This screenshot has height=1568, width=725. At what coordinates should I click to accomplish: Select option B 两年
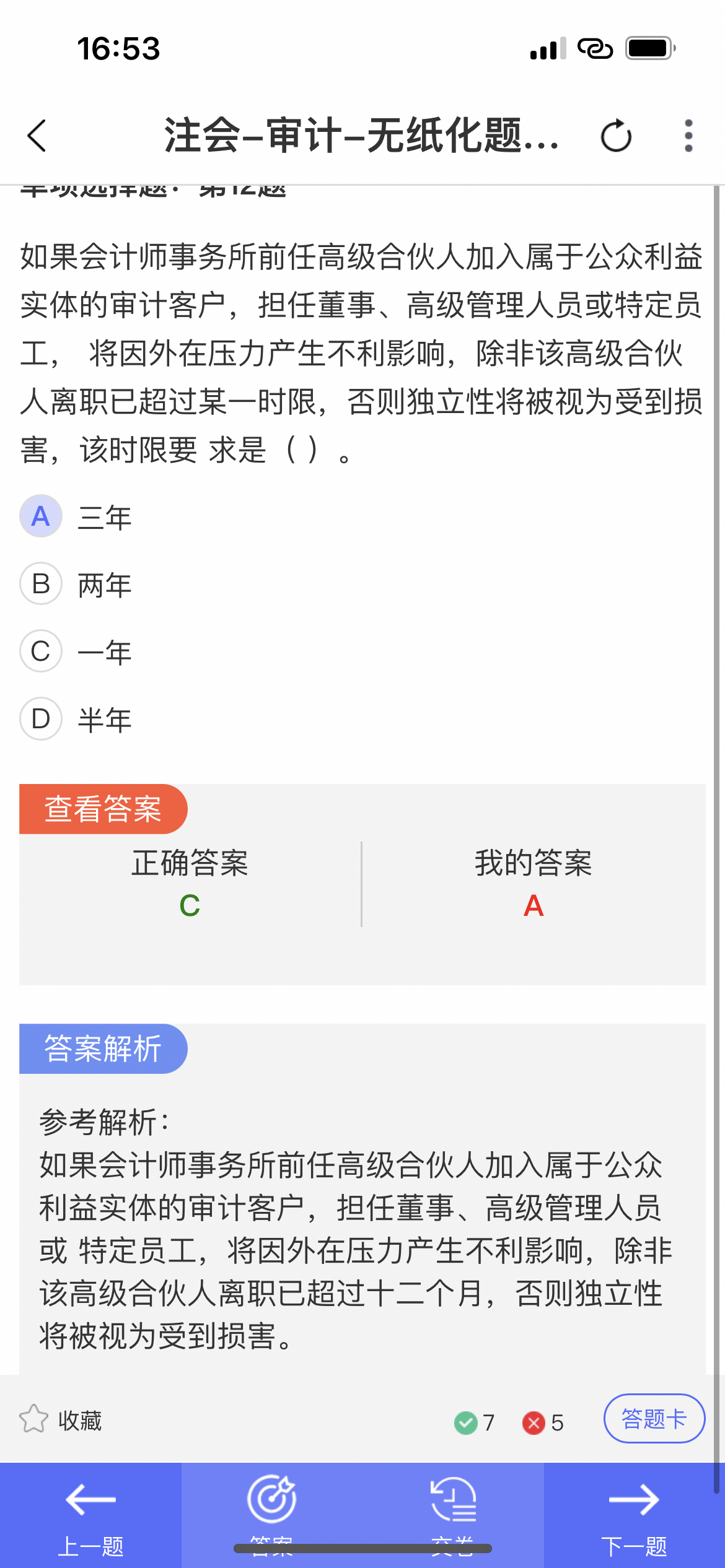coord(77,584)
